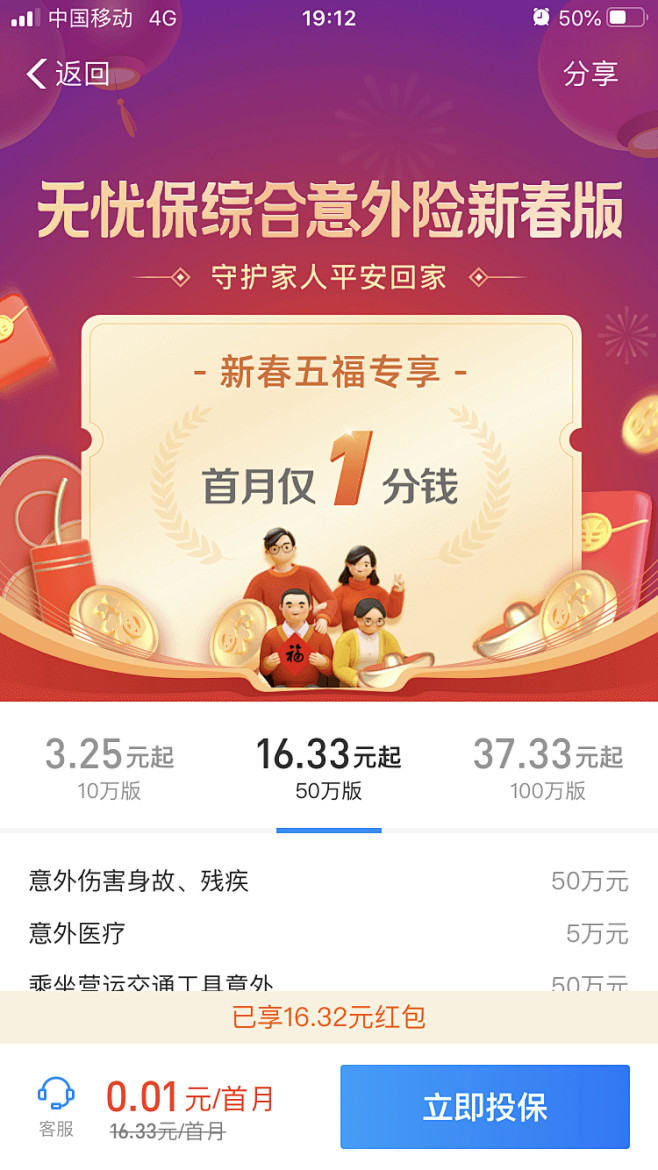This screenshot has width=658, height=1170.
Task: Share this page via 分享
Action: coord(590,73)
